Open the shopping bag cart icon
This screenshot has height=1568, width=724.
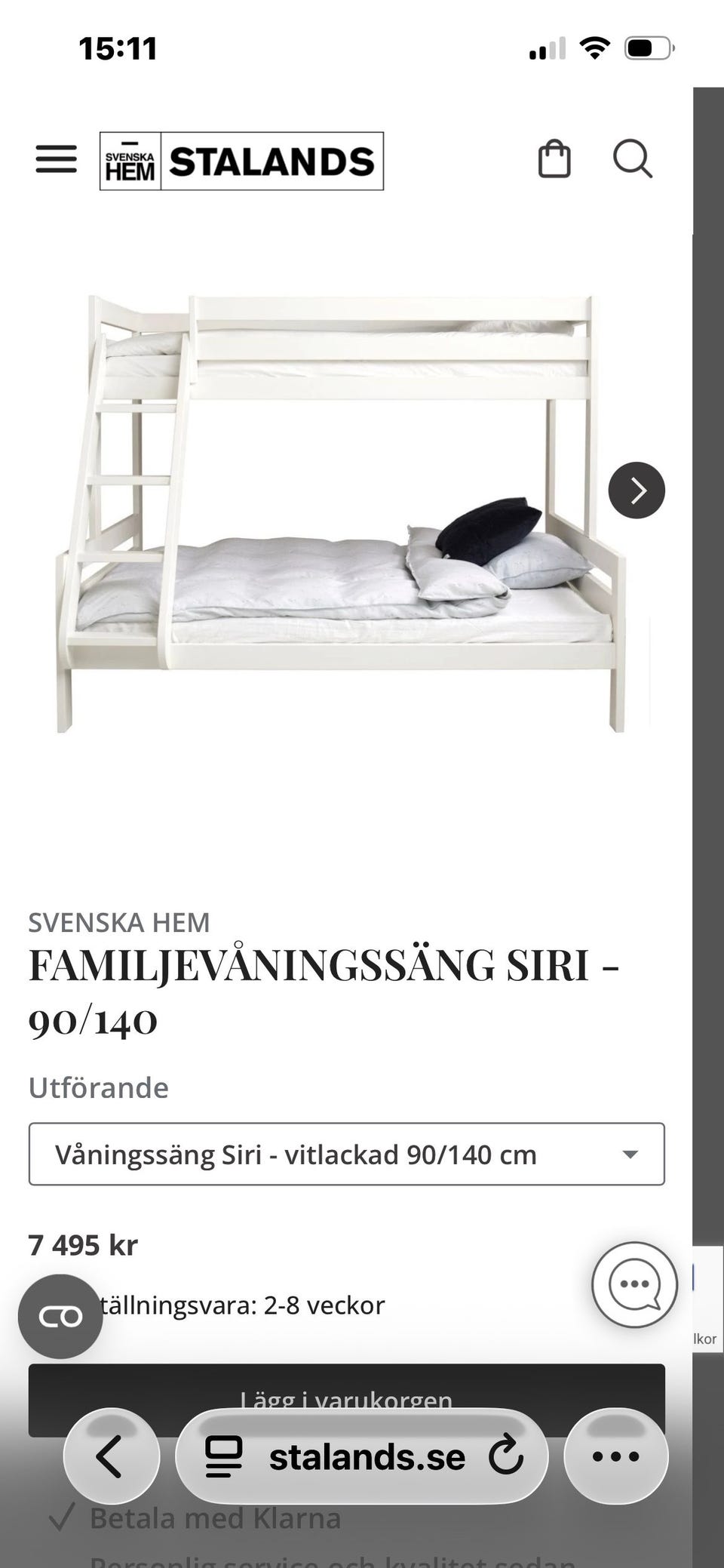(x=555, y=159)
